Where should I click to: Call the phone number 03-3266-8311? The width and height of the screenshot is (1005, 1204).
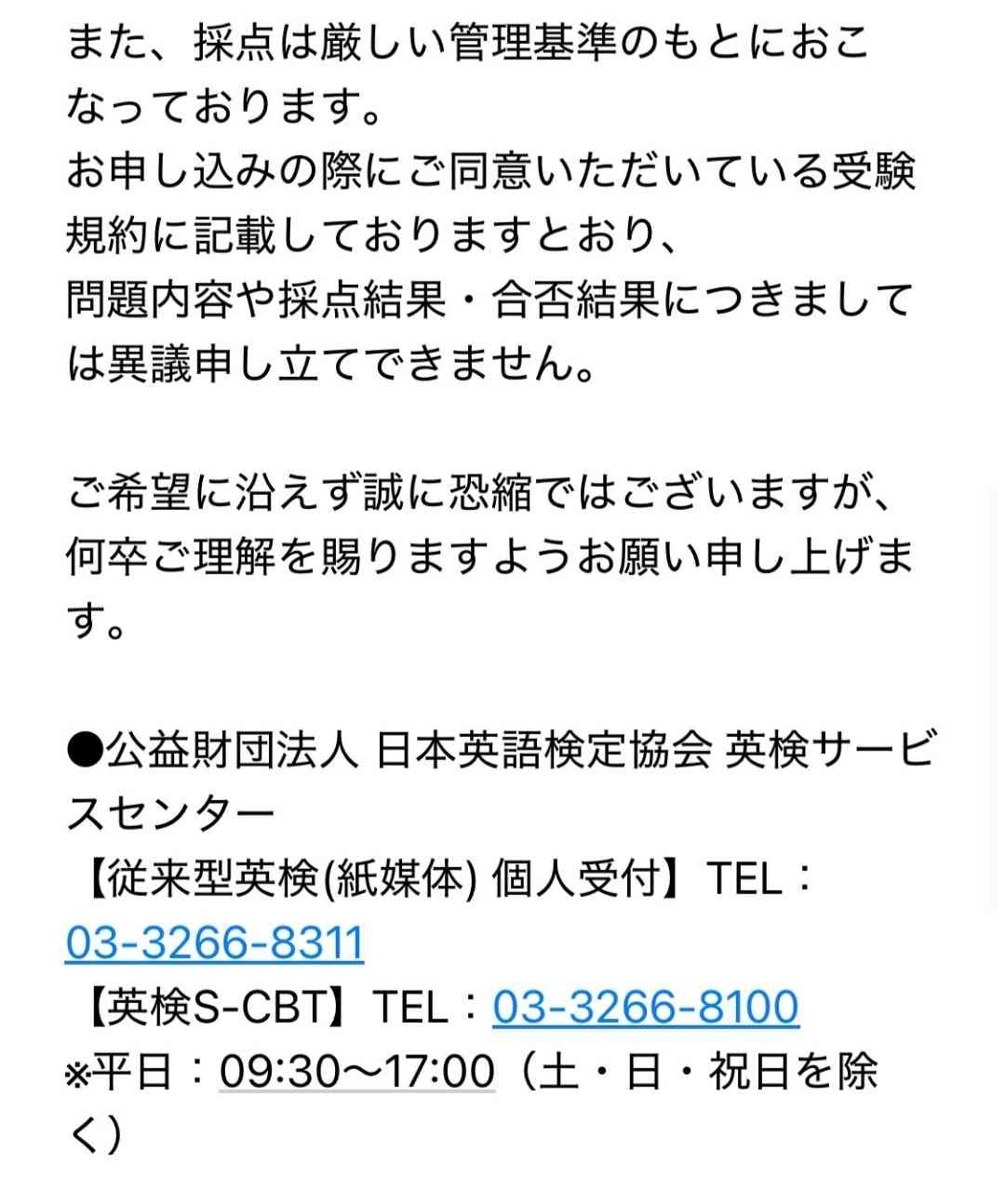(214, 943)
